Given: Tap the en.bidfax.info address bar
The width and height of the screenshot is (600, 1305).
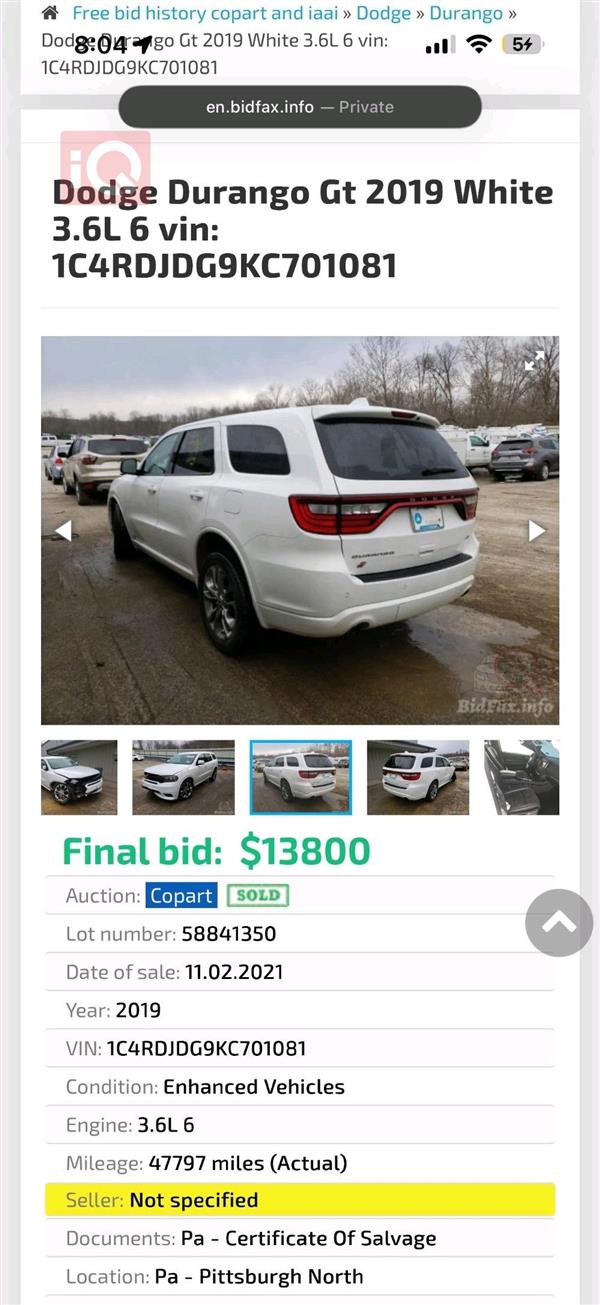Looking at the screenshot, I should 300,107.
